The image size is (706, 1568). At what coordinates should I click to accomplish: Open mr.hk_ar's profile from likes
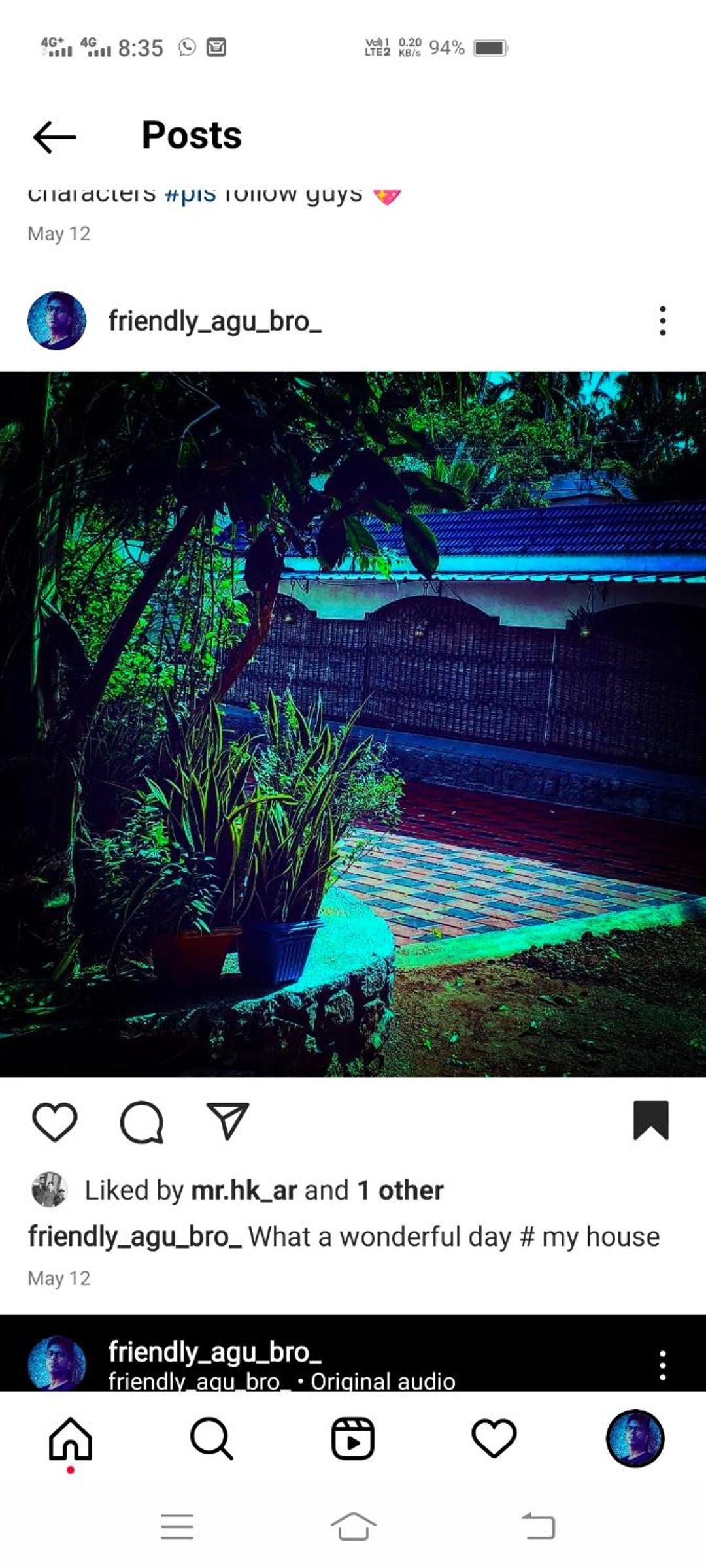[244, 1190]
